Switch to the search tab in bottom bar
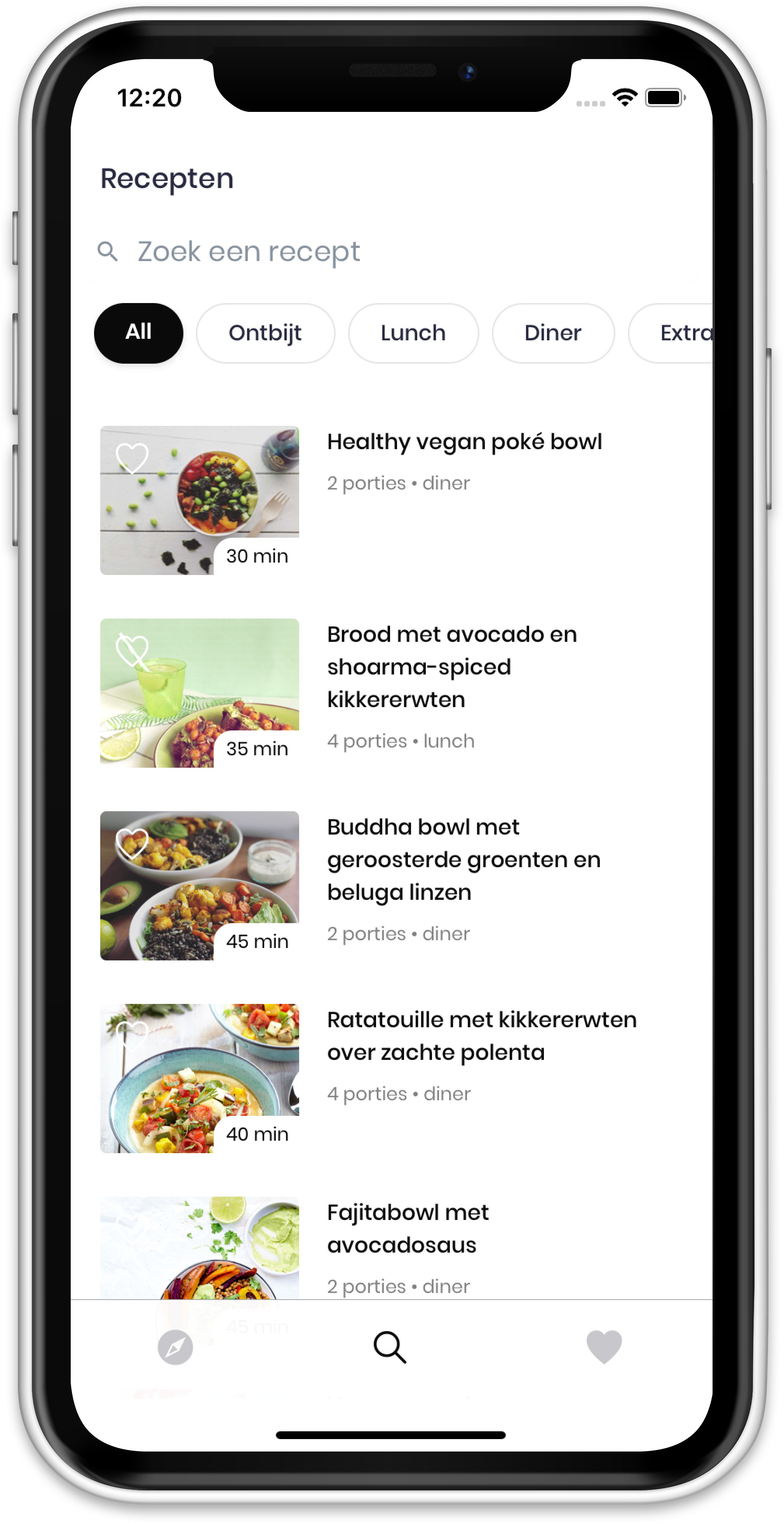Screen dimensions: 784x1523 click(x=390, y=1347)
